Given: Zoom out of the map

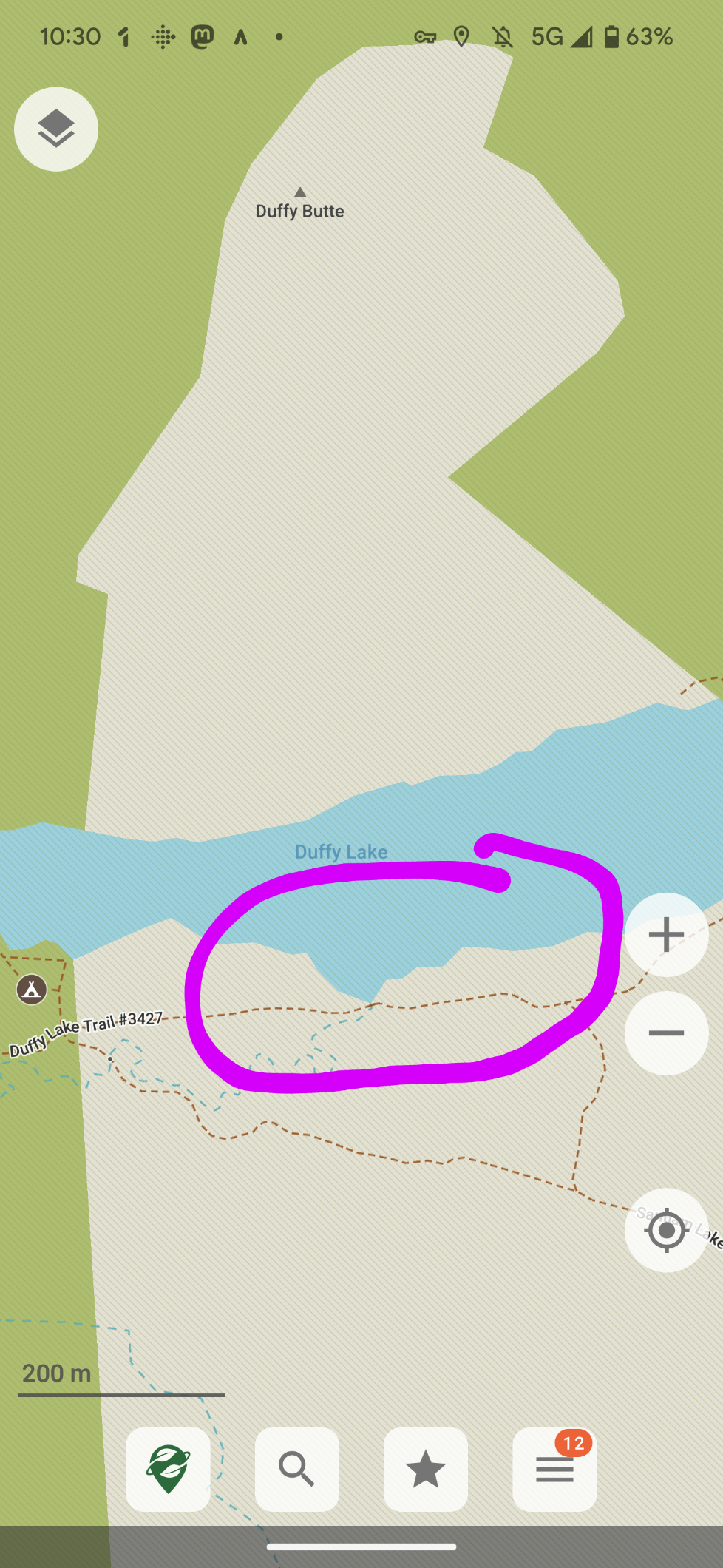Looking at the screenshot, I should 666,1033.
